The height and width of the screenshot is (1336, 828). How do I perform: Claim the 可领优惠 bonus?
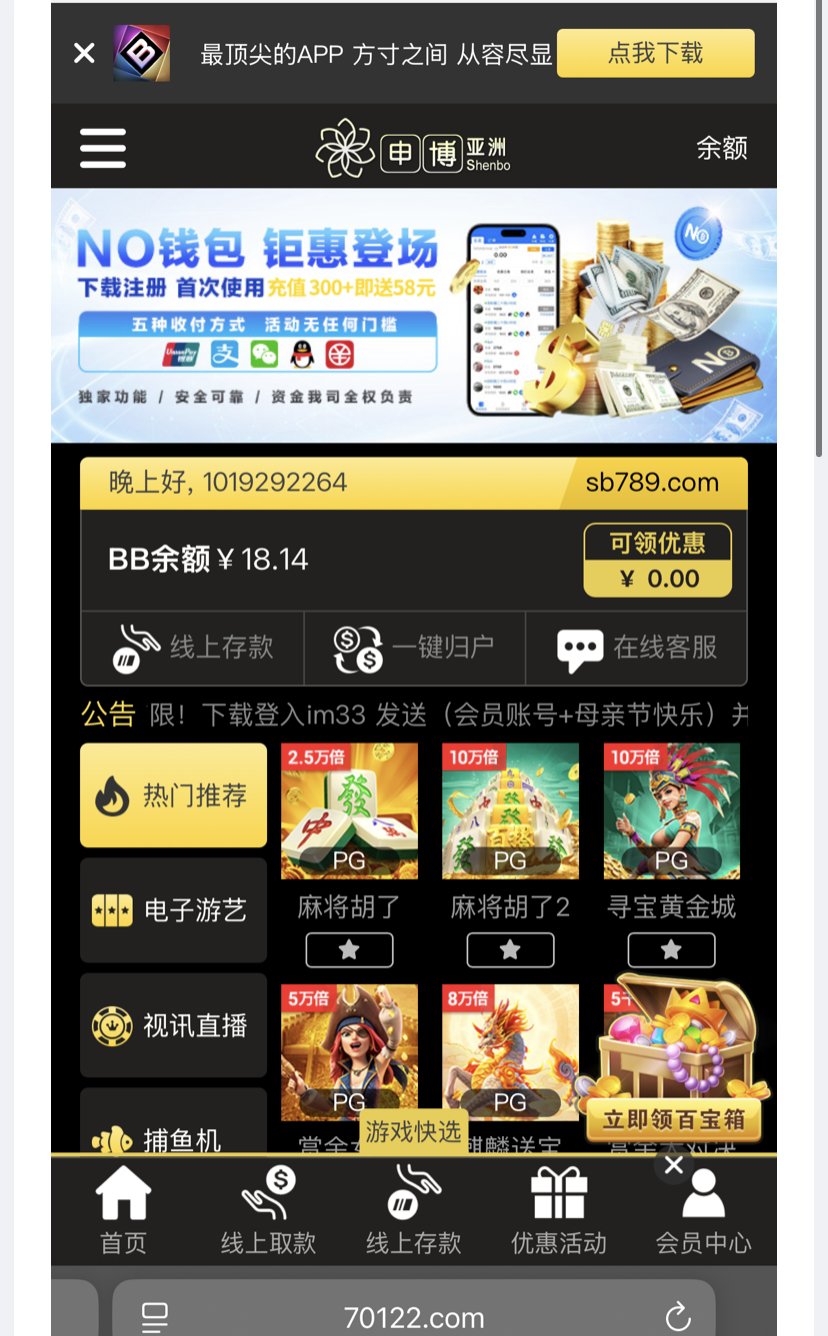coord(657,560)
